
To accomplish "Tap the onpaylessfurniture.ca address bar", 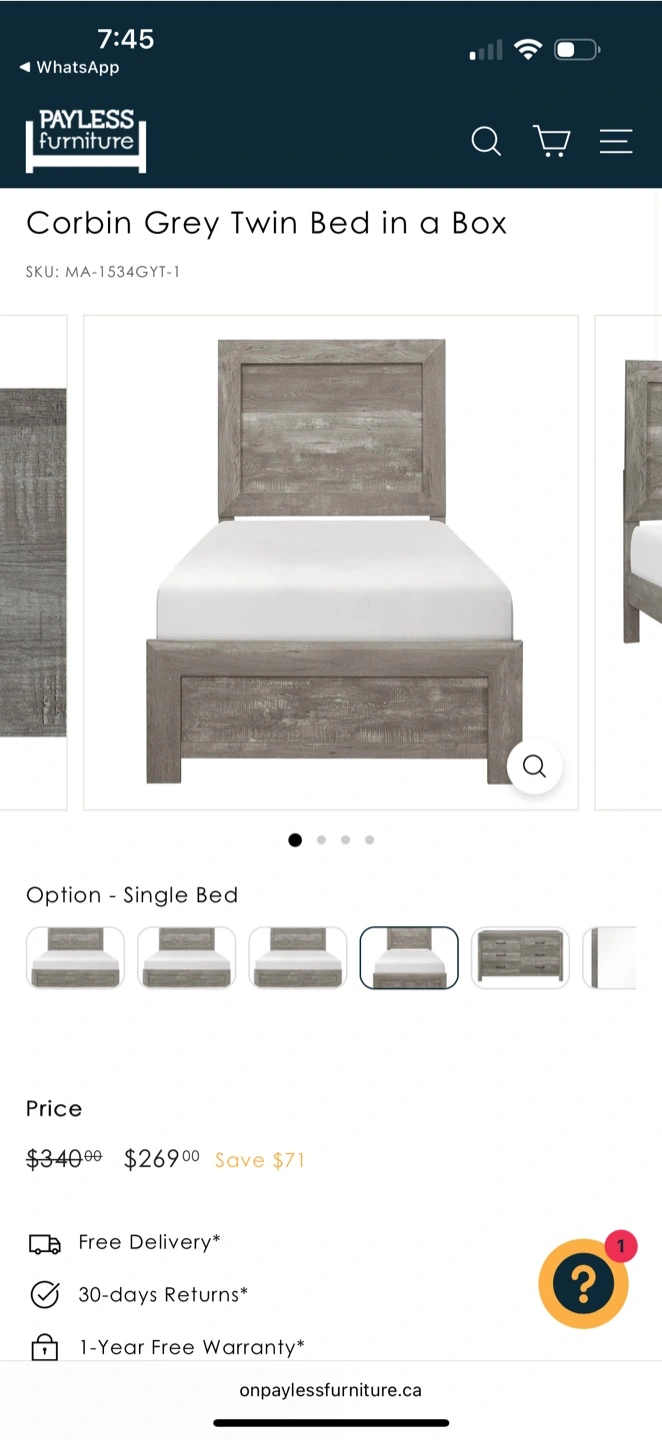I will 331,1390.
